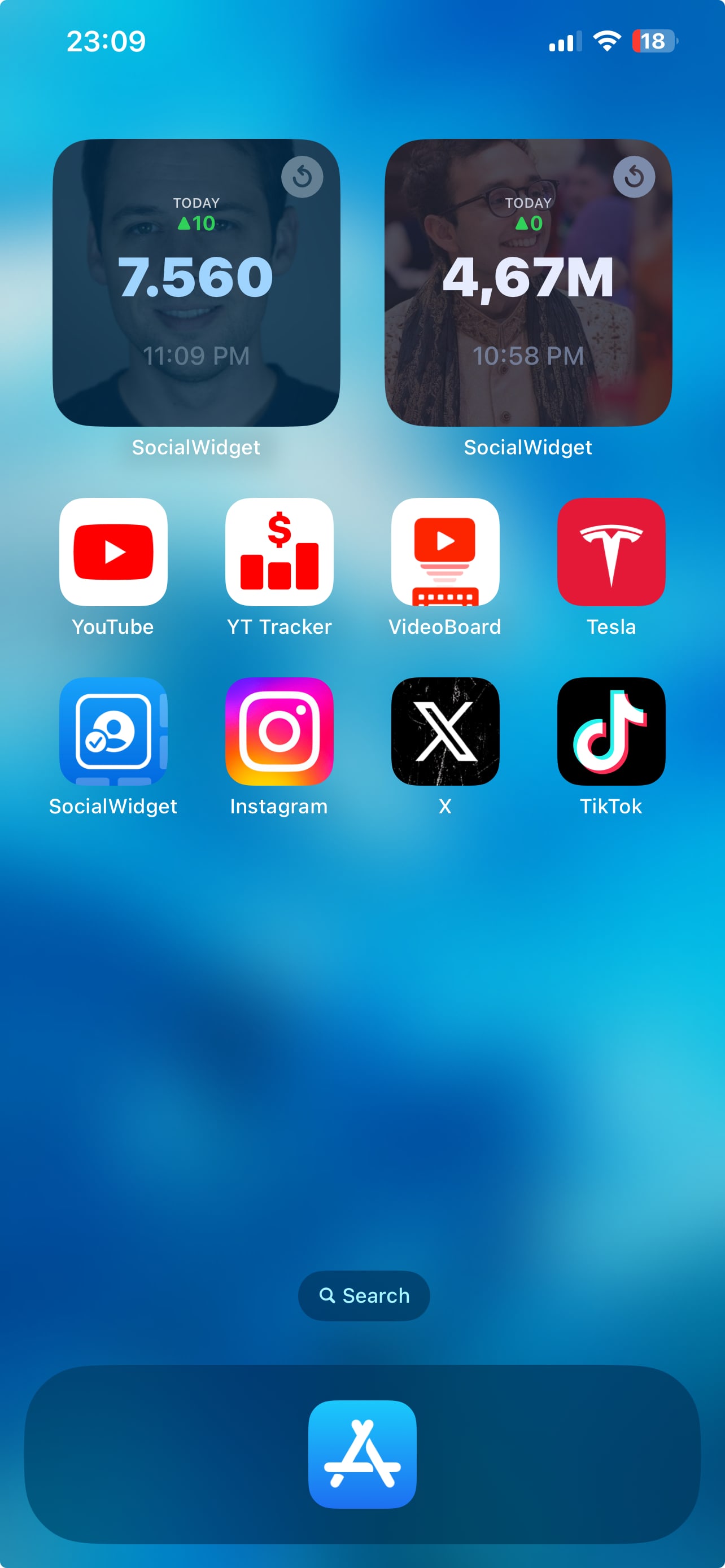Launch the VideoBoard app

(x=445, y=552)
